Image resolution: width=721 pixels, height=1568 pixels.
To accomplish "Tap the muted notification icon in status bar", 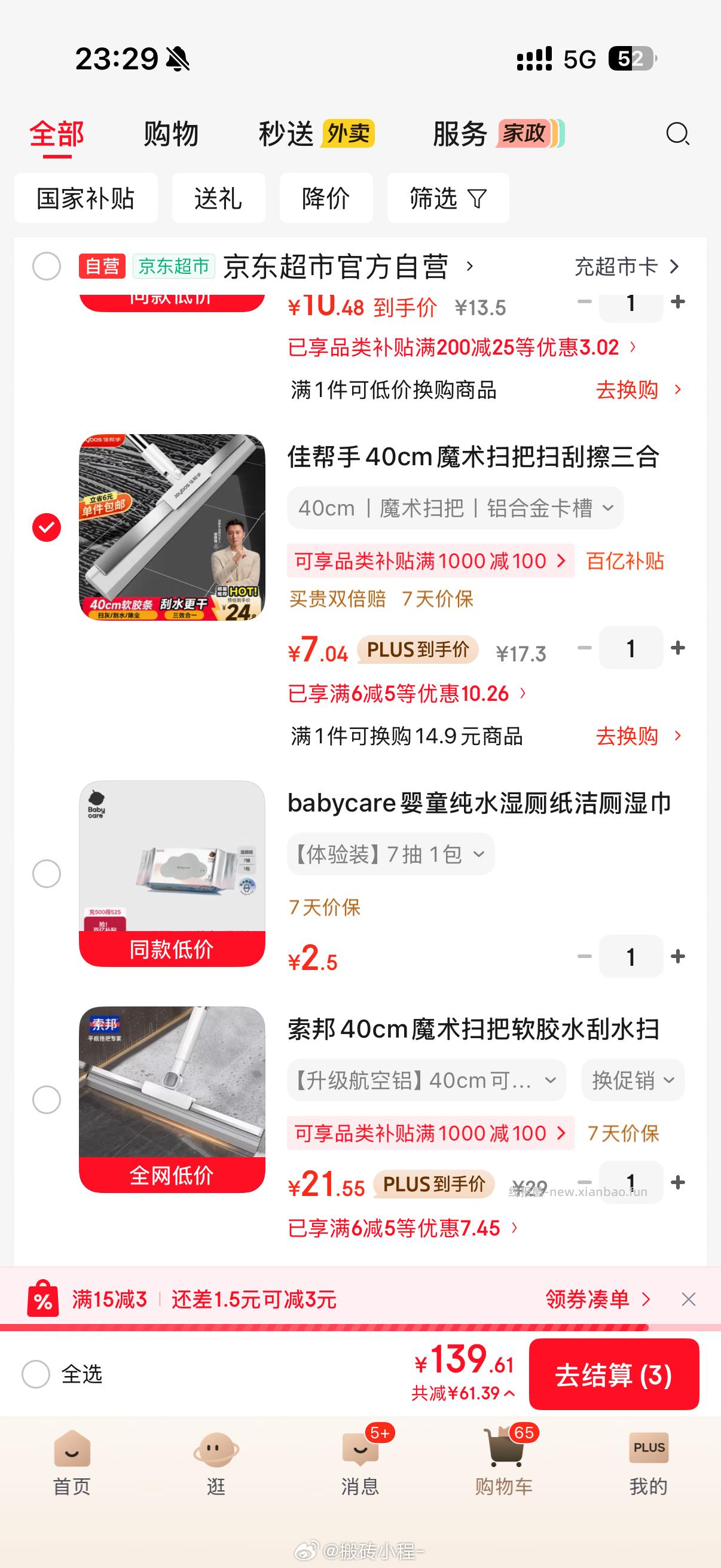I will pos(176,60).
